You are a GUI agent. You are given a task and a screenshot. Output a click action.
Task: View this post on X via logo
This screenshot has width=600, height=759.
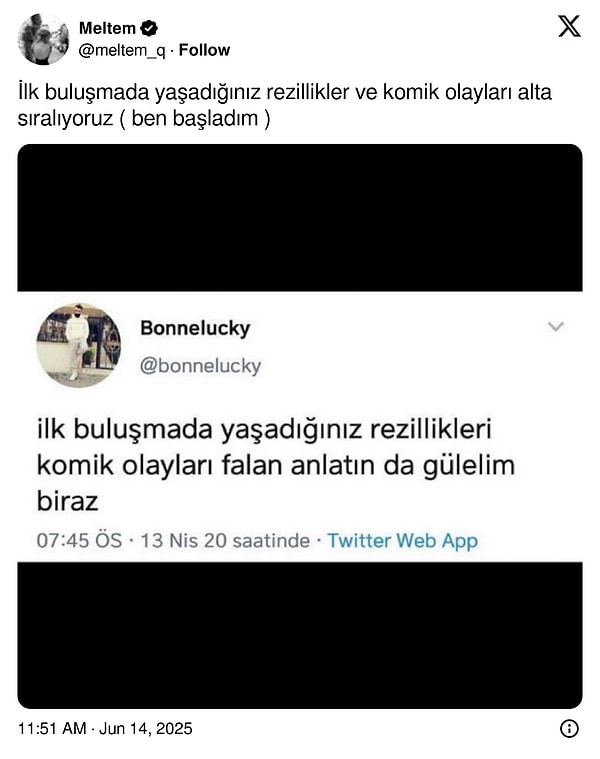coord(569,27)
